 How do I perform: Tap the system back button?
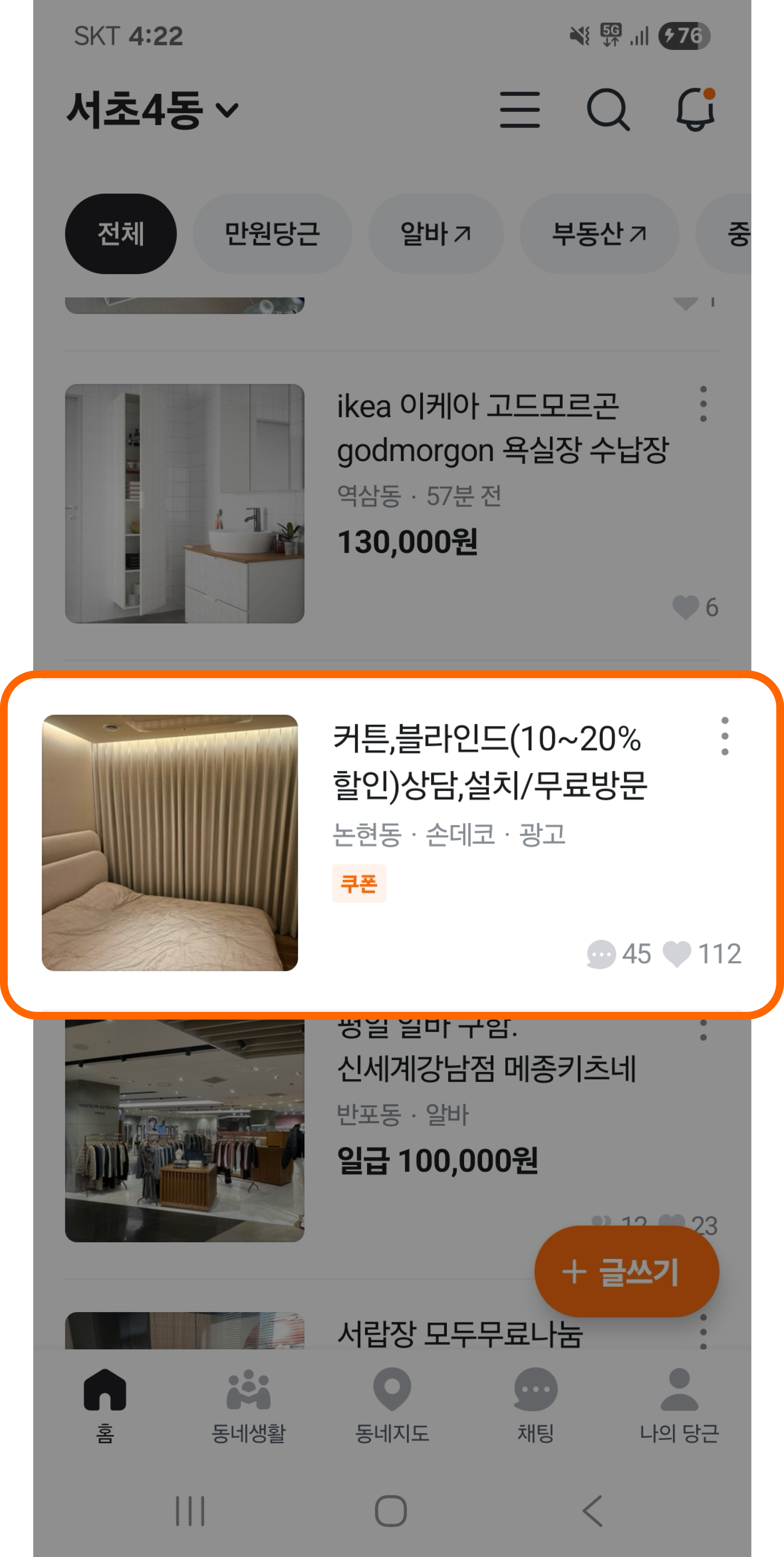[593, 1511]
